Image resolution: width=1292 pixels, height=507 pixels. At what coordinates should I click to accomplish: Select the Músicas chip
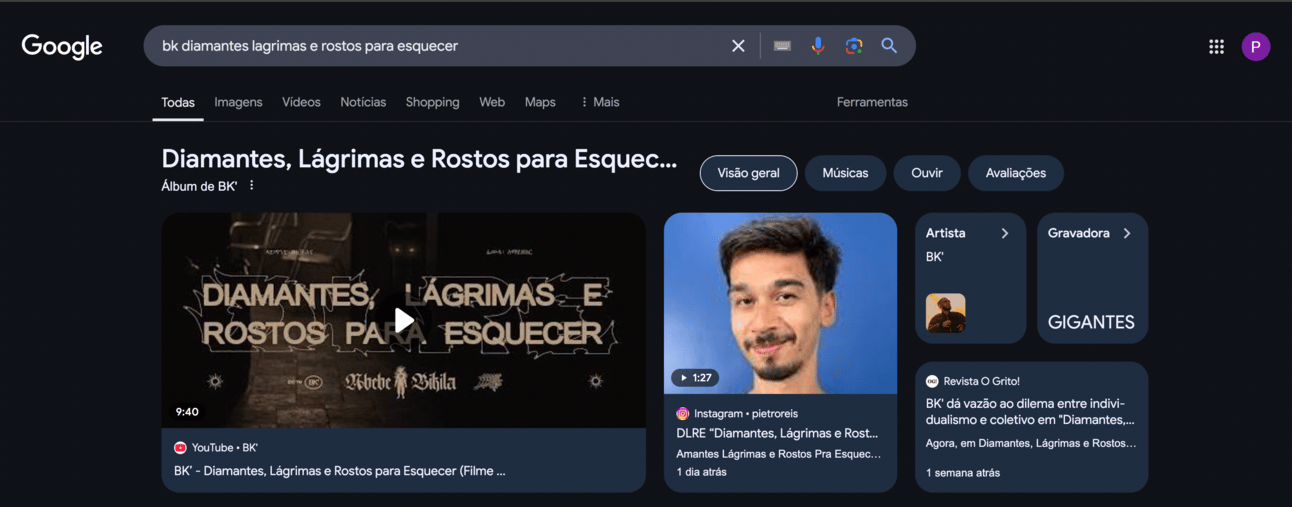[845, 173]
